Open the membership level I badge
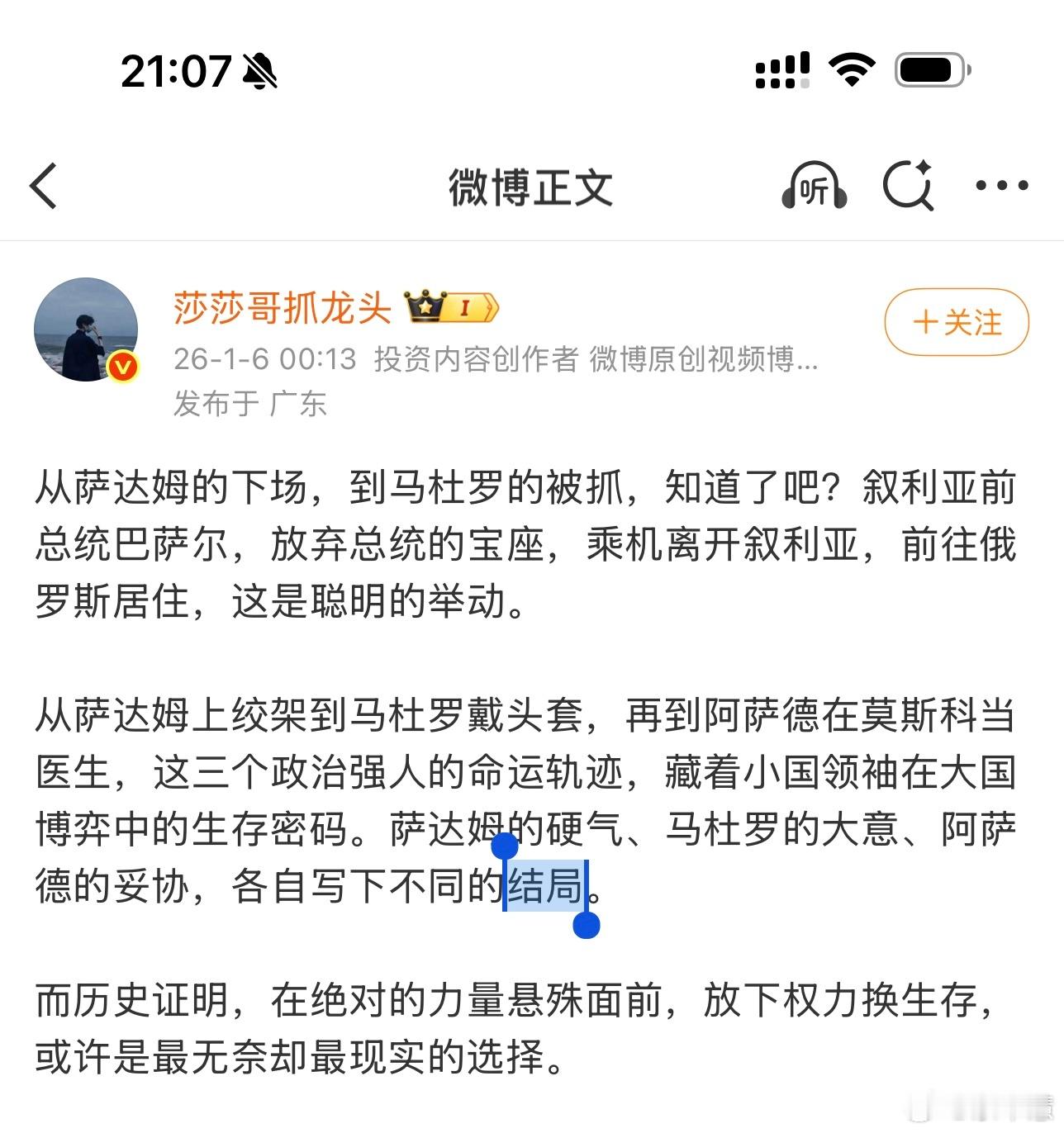The width and height of the screenshot is (1064, 1133). pos(465,307)
